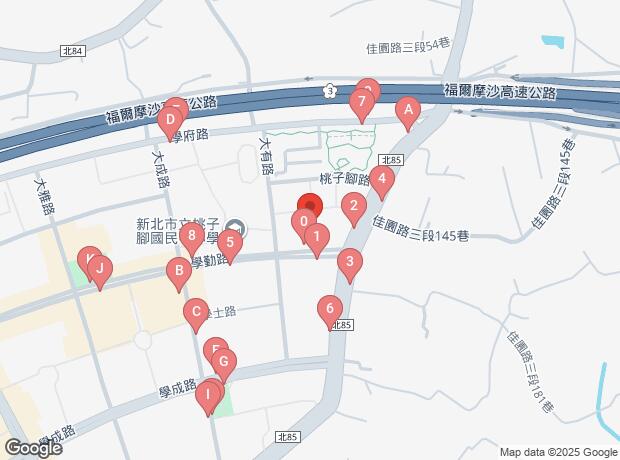Tap marker 4 near 桃子腳路
This screenshot has width=620, height=460.
pyautogui.click(x=381, y=181)
